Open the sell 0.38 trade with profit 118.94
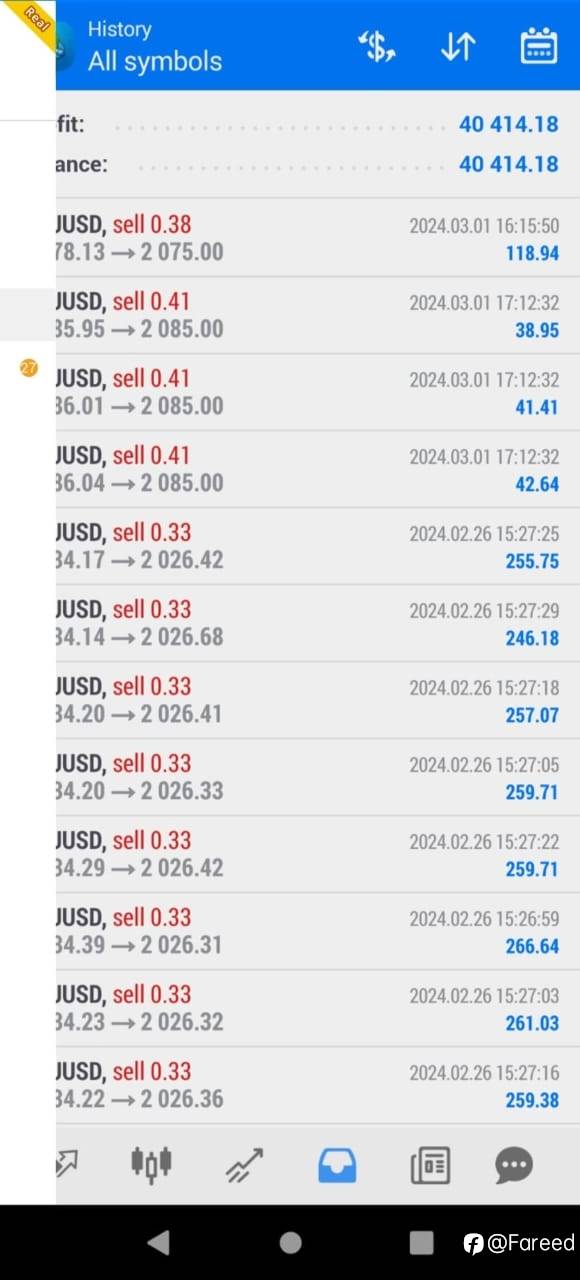 pos(318,238)
